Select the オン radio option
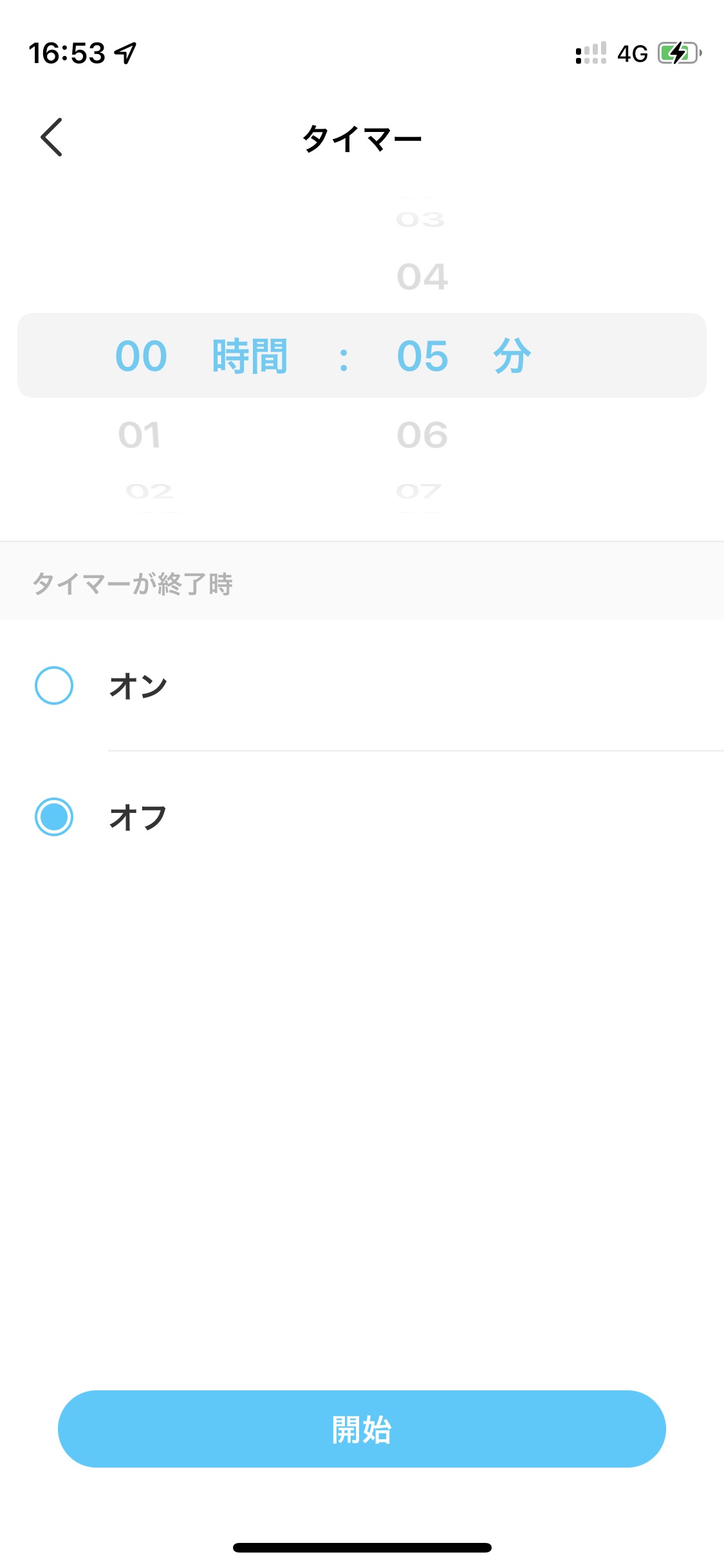The width and height of the screenshot is (724, 1568). 54,686
